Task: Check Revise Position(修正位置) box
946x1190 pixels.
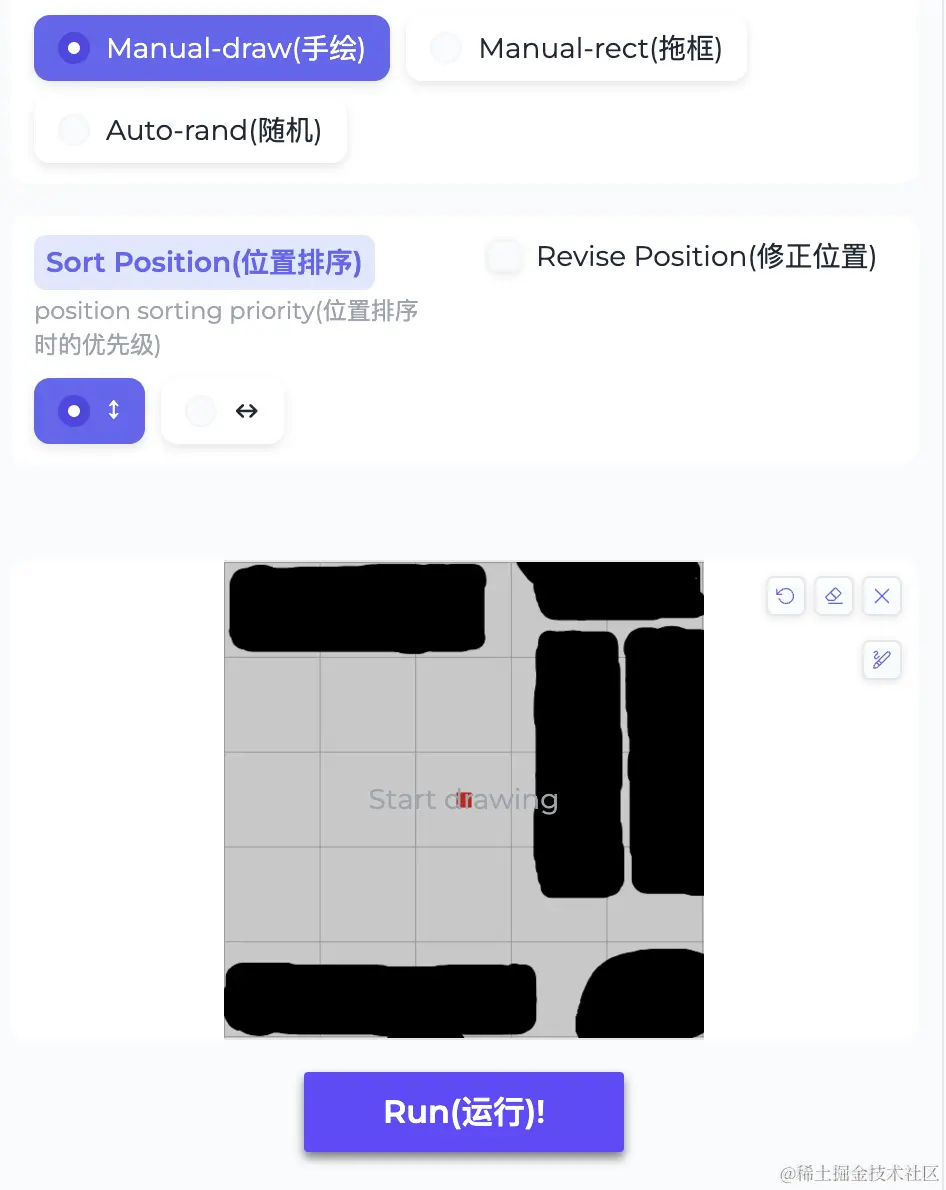Action: click(505, 257)
